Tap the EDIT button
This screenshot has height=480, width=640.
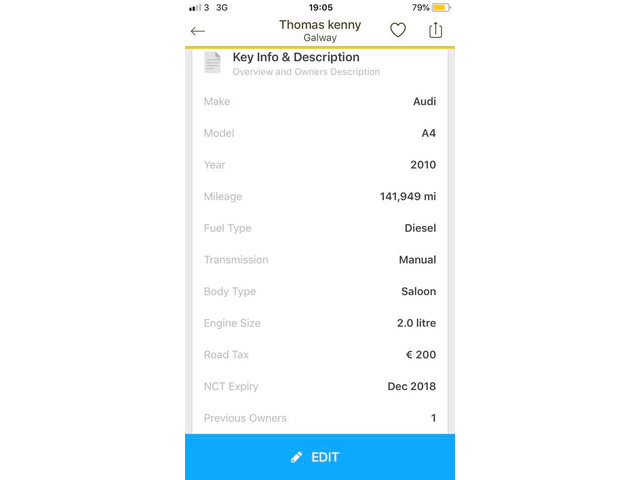[320, 457]
